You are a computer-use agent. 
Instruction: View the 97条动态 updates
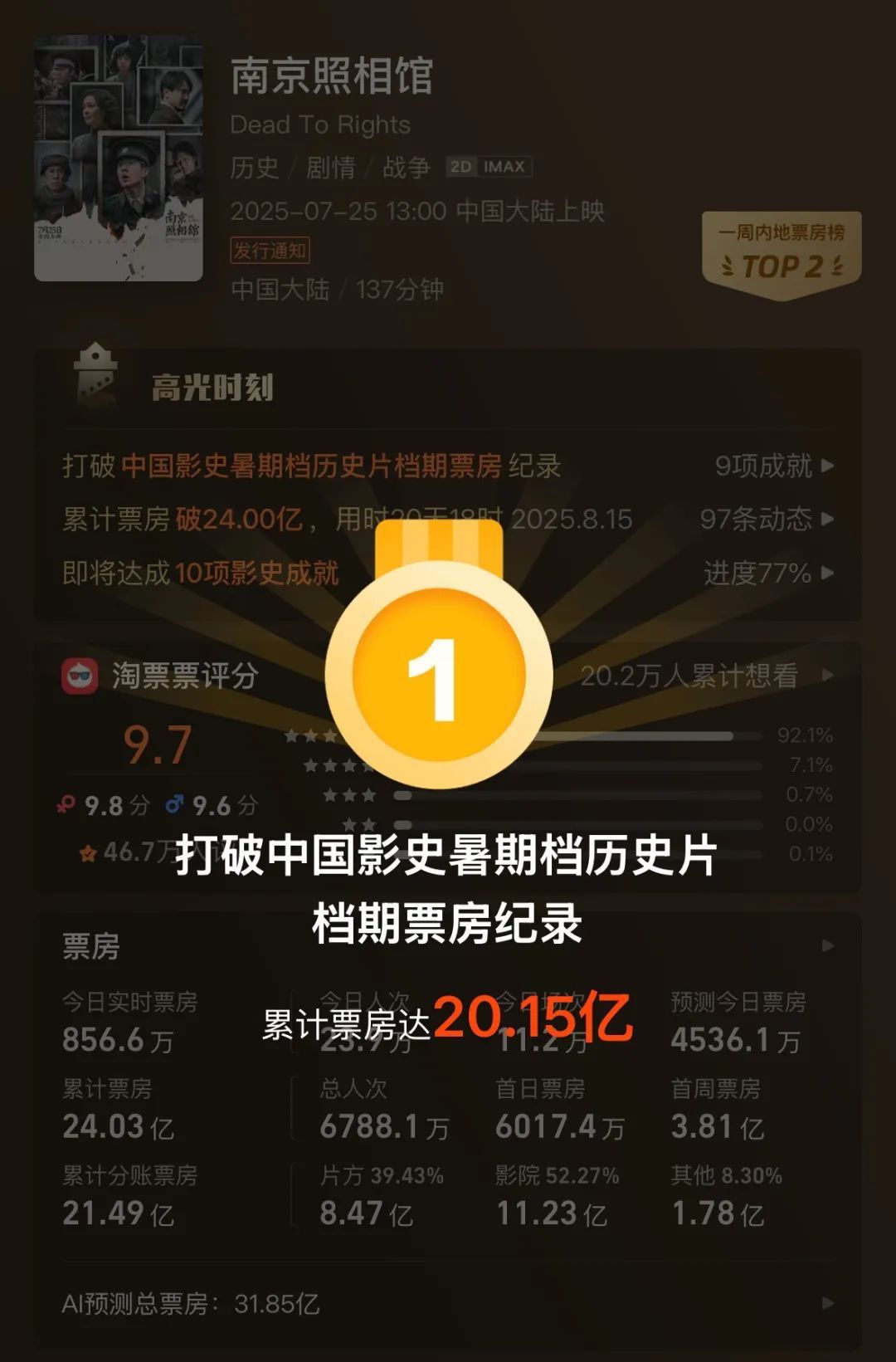[766, 519]
